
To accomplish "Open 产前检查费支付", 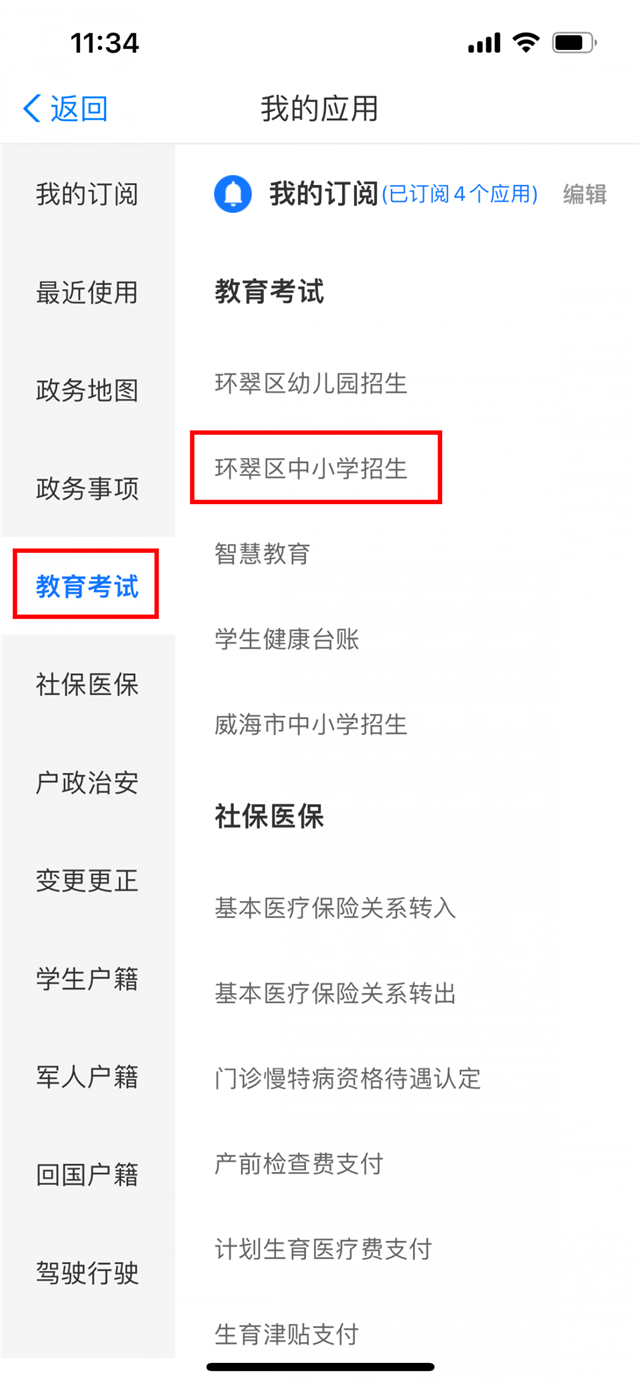I will pos(299,1163).
